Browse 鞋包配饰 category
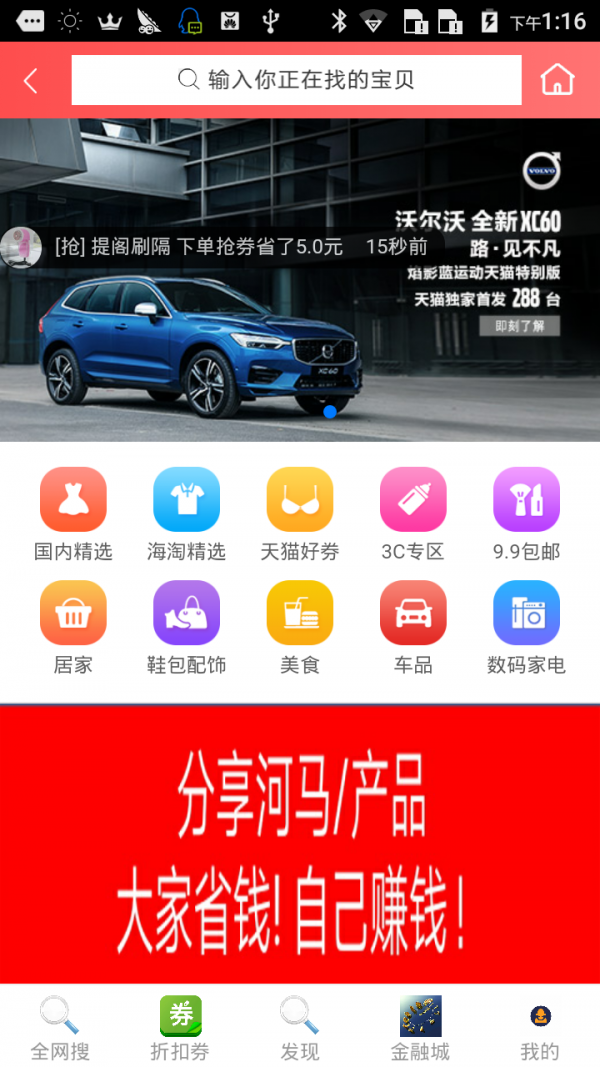 click(186, 627)
